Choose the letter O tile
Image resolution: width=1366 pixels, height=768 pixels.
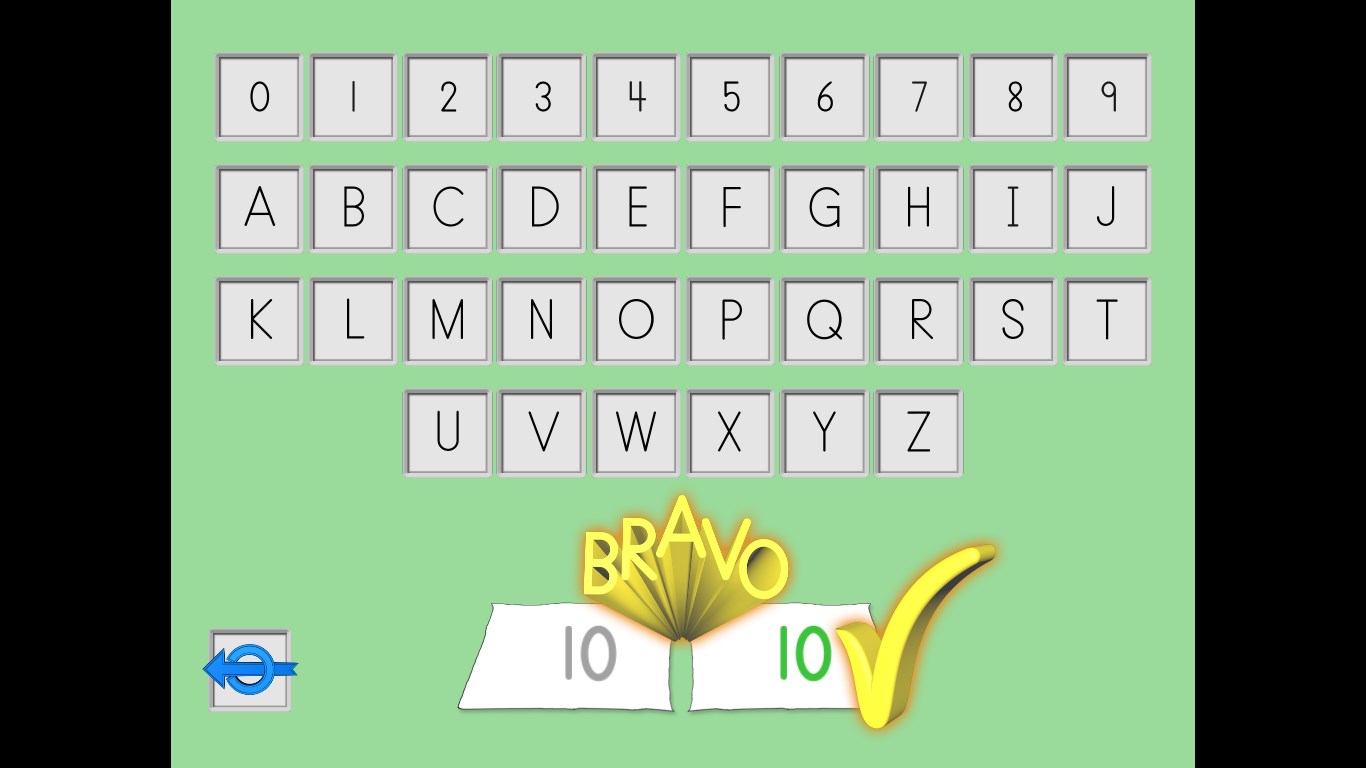pos(636,321)
